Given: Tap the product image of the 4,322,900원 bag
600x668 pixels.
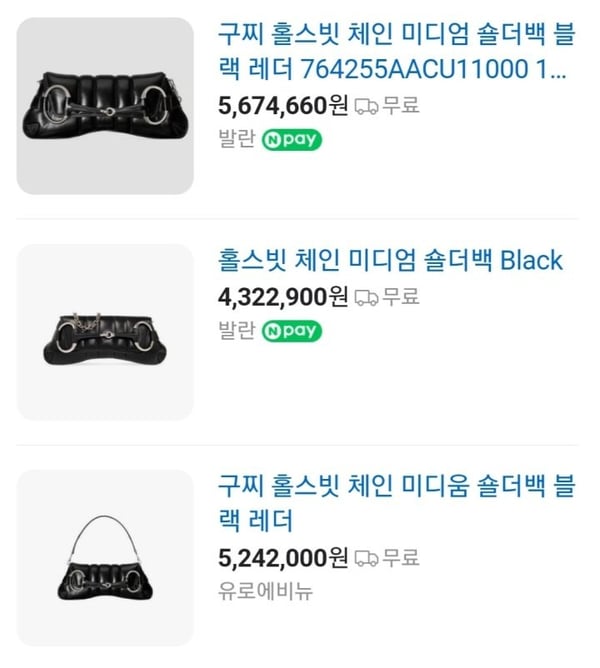Looking at the screenshot, I should click(x=105, y=332).
